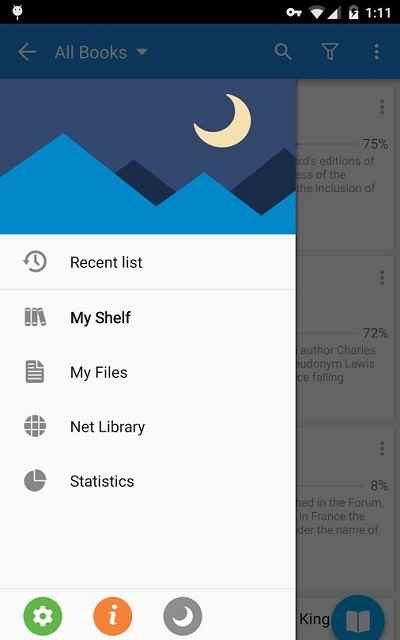
Task: Expand the All Books dropdown
Action: (x=100, y=52)
